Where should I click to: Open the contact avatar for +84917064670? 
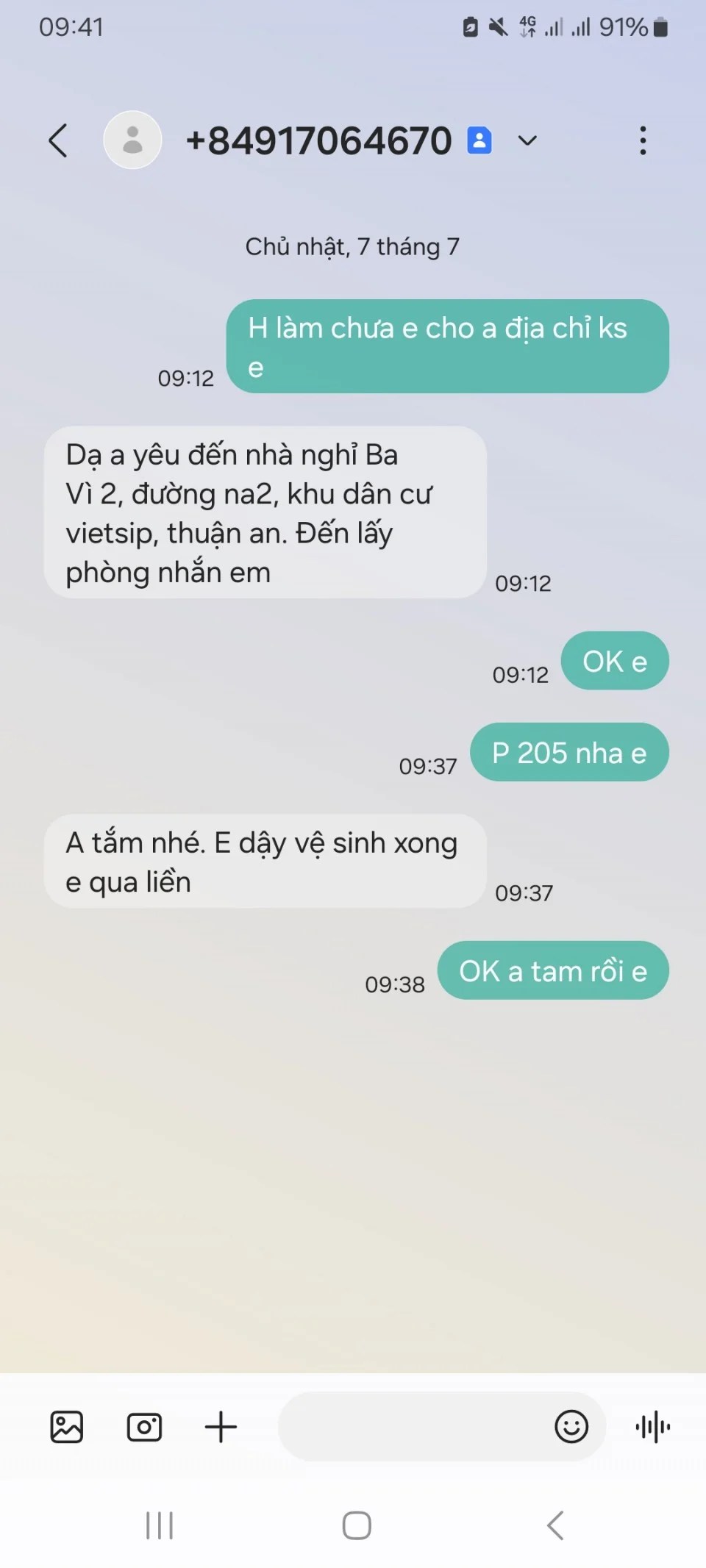pyautogui.click(x=132, y=140)
